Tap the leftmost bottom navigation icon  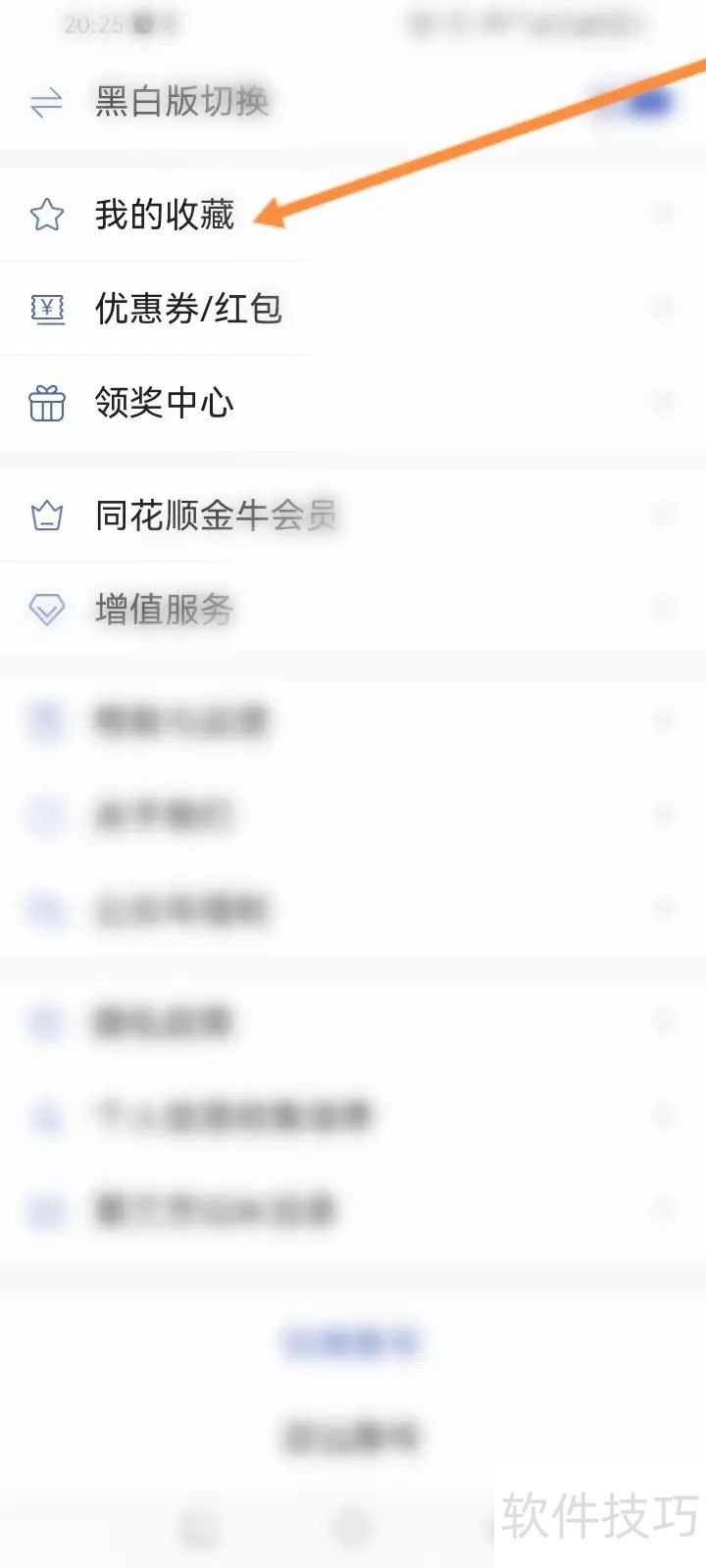(203, 1526)
